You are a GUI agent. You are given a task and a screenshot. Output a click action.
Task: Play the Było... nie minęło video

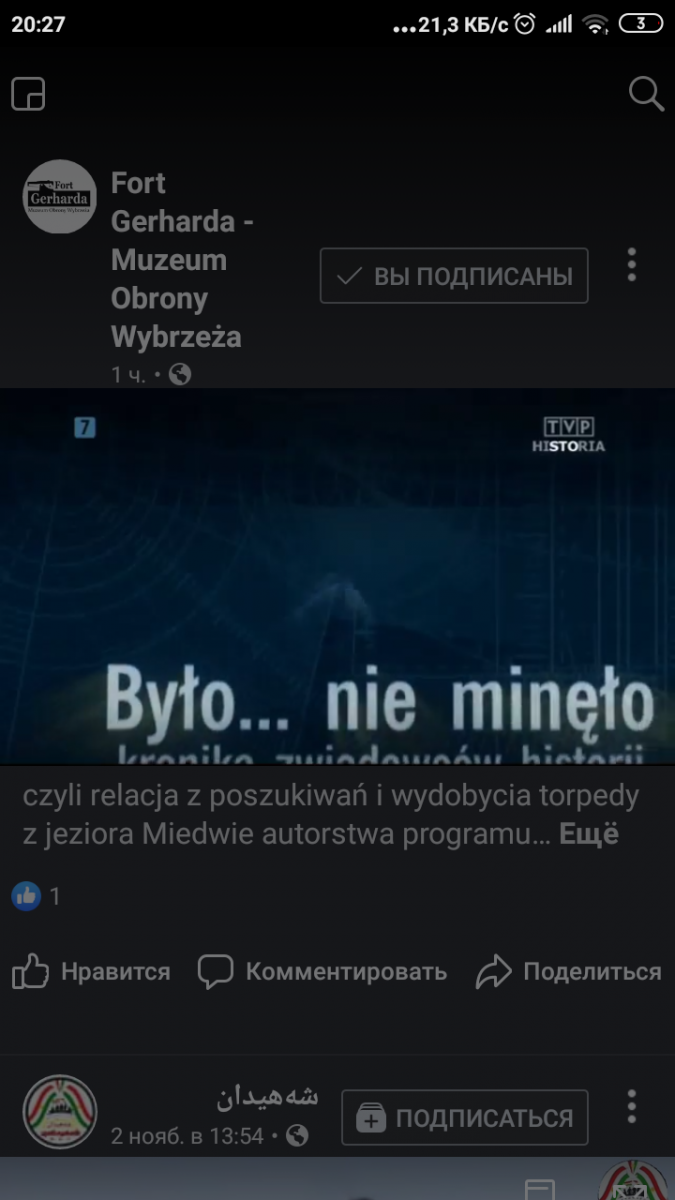click(337, 576)
